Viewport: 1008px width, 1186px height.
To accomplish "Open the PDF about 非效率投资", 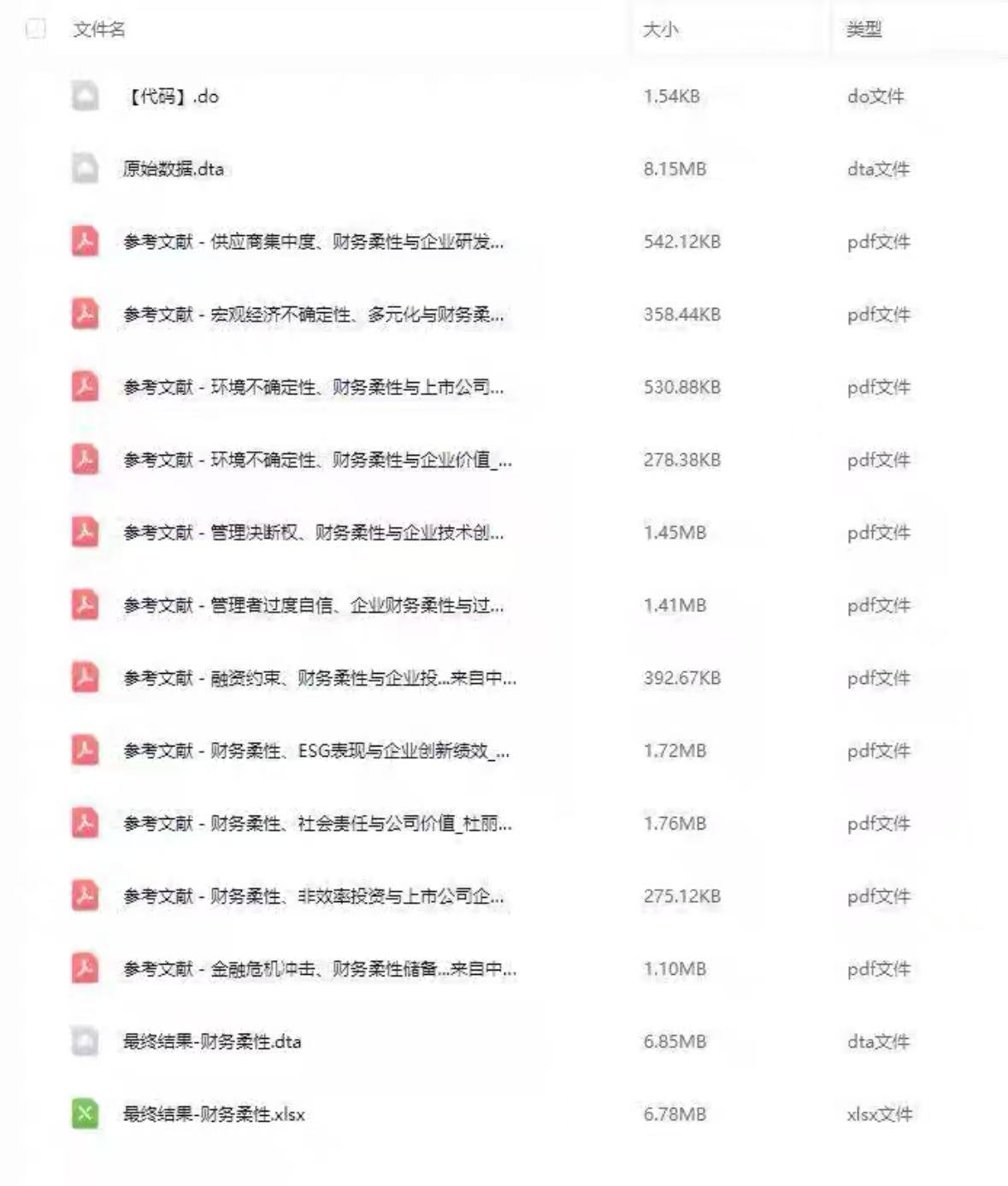I will tap(313, 896).
